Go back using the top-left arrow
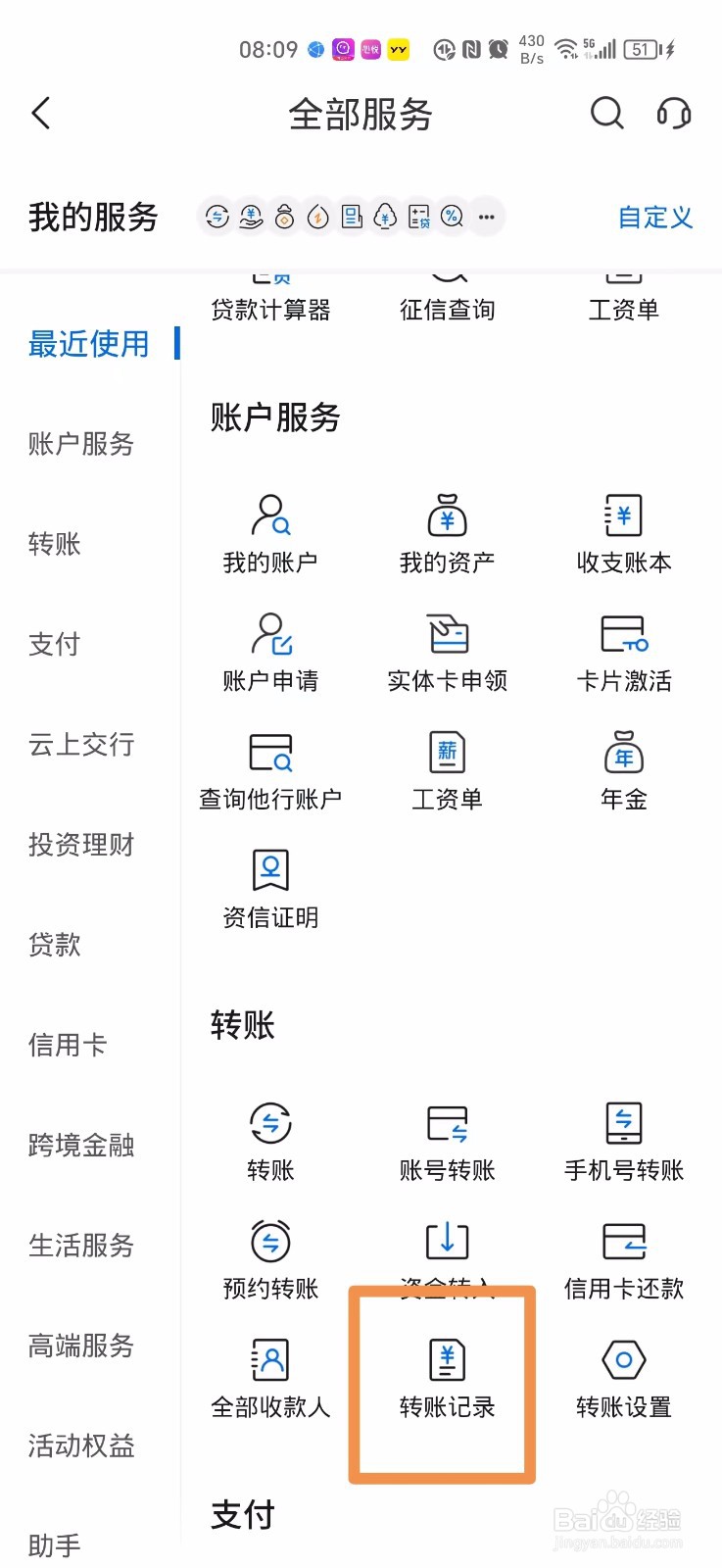The image size is (722, 1568). coord(41,114)
